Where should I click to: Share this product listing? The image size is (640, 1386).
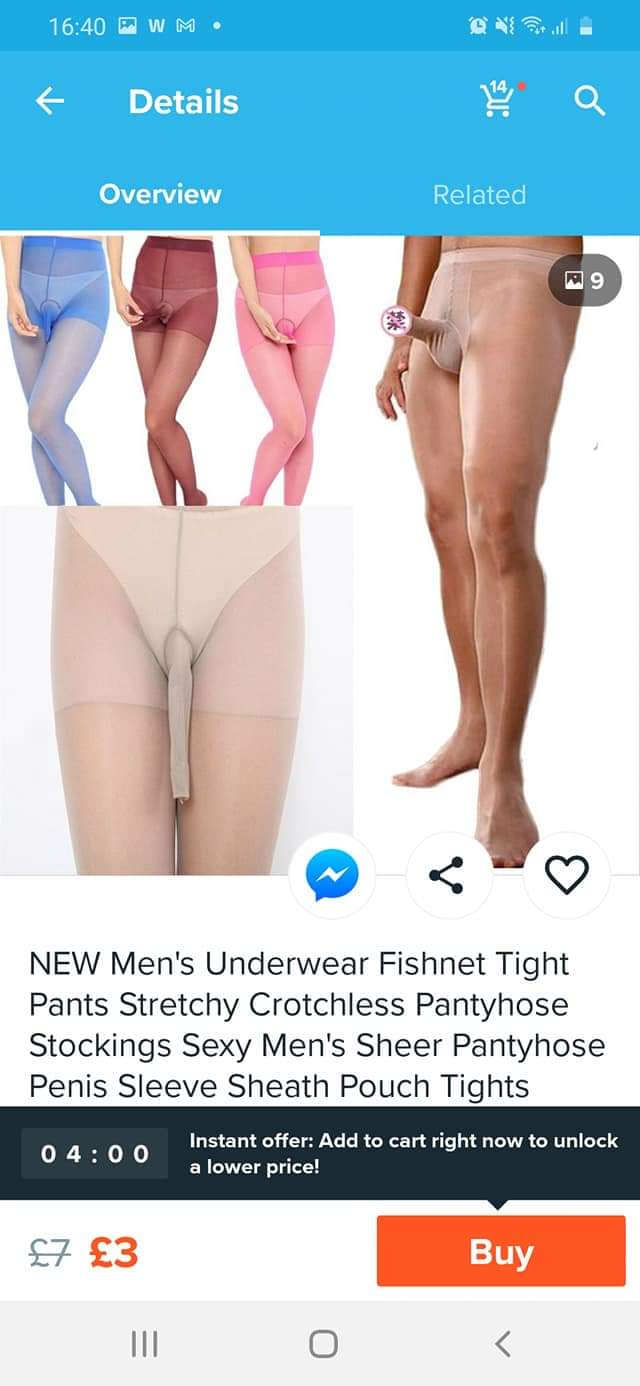(446, 875)
